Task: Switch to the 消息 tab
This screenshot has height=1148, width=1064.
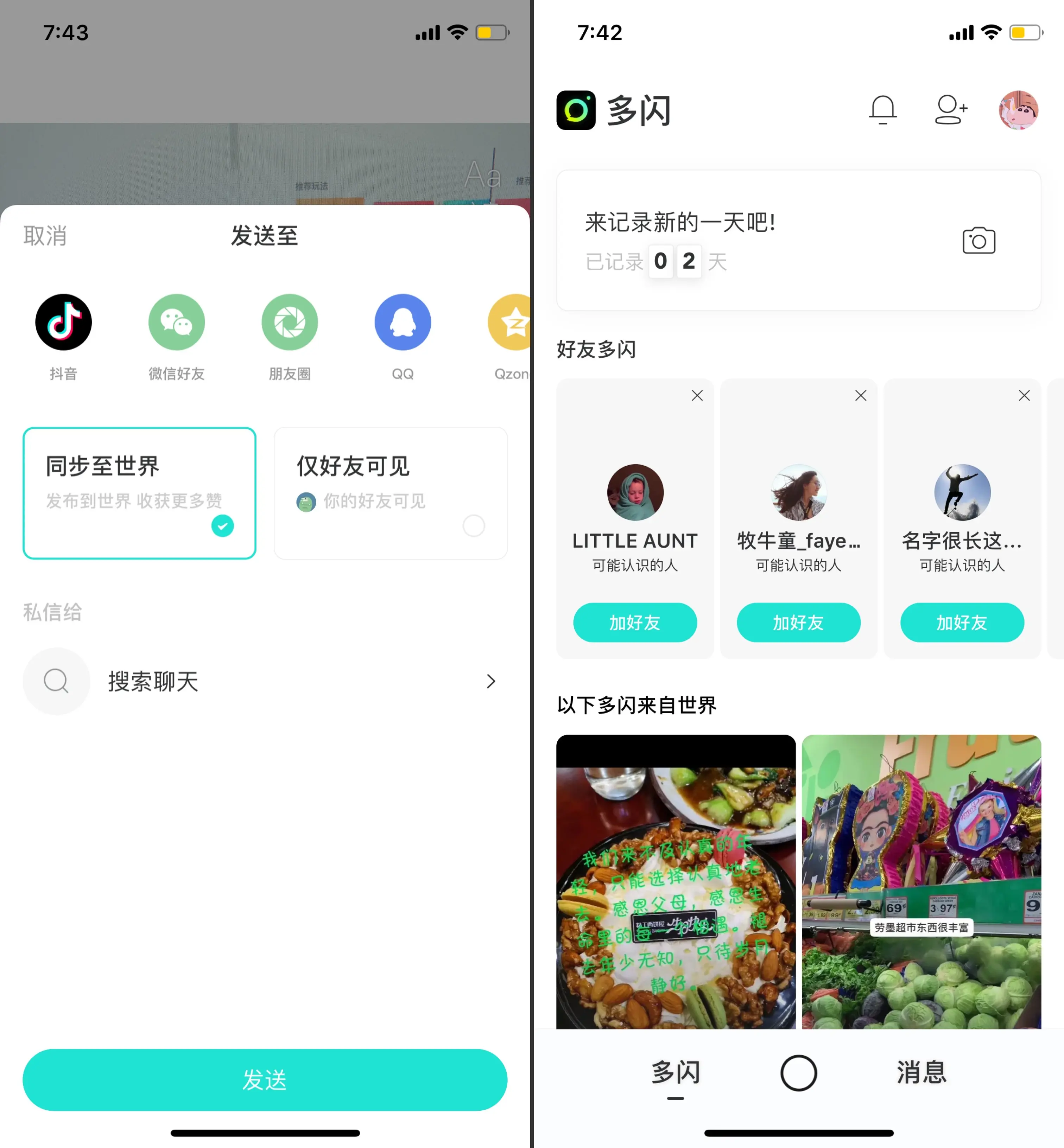Action: click(x=921, y=1072)
